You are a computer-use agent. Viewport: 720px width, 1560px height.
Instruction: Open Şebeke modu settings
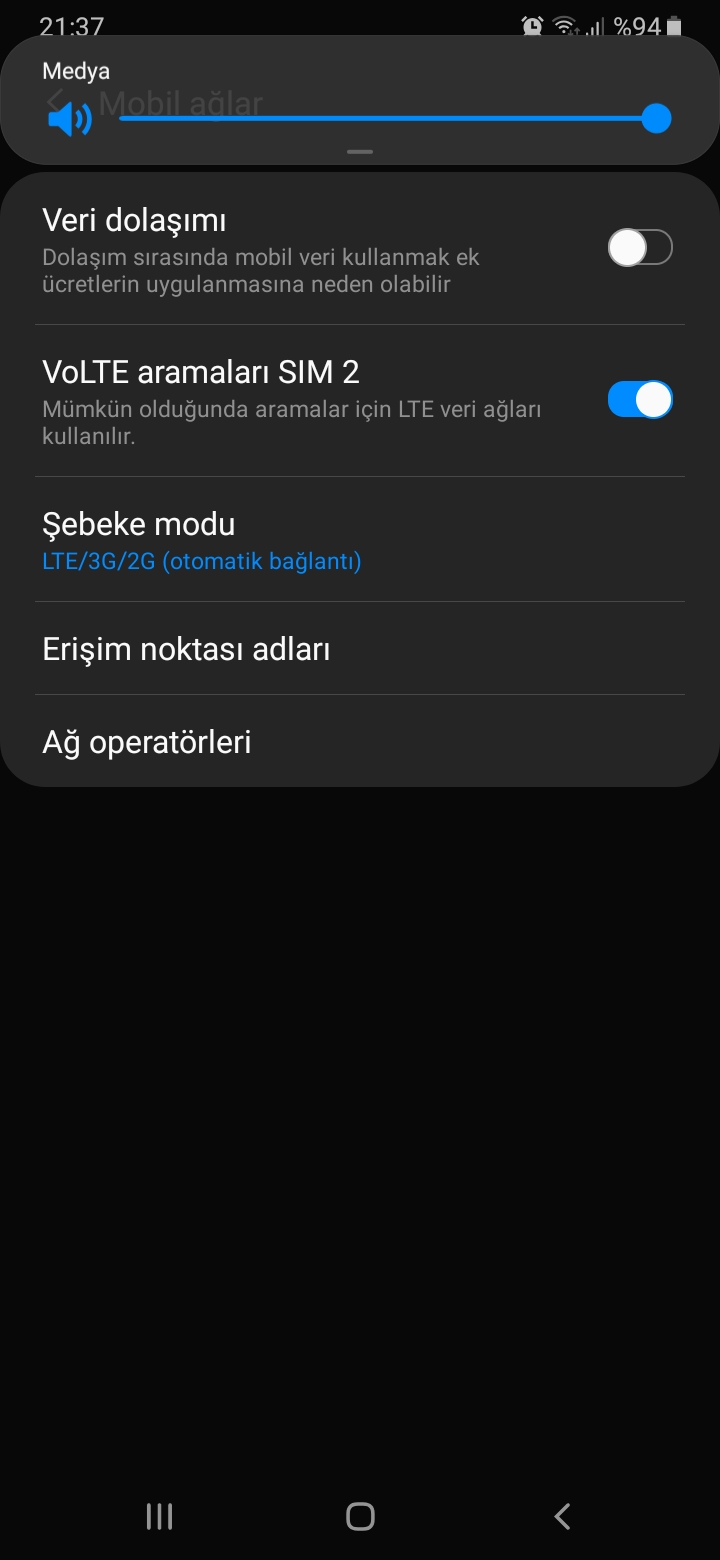[360, 540]
